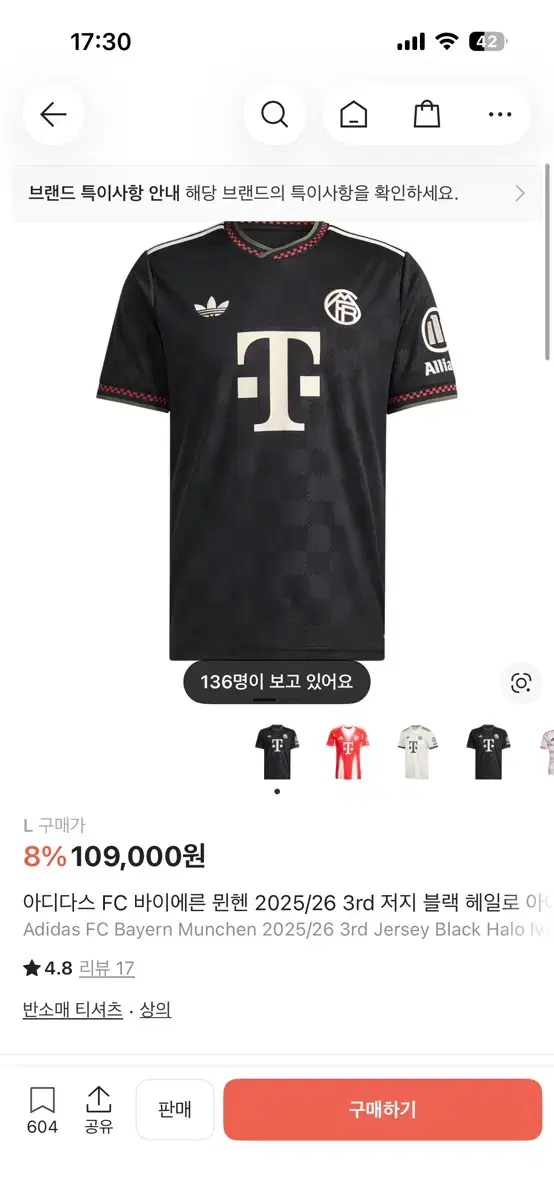The height and width of the screenshot is (1200, 554).
Task: Select the first black jersey thumbnail
Action: pyautogui.click(x=276, y=752)
